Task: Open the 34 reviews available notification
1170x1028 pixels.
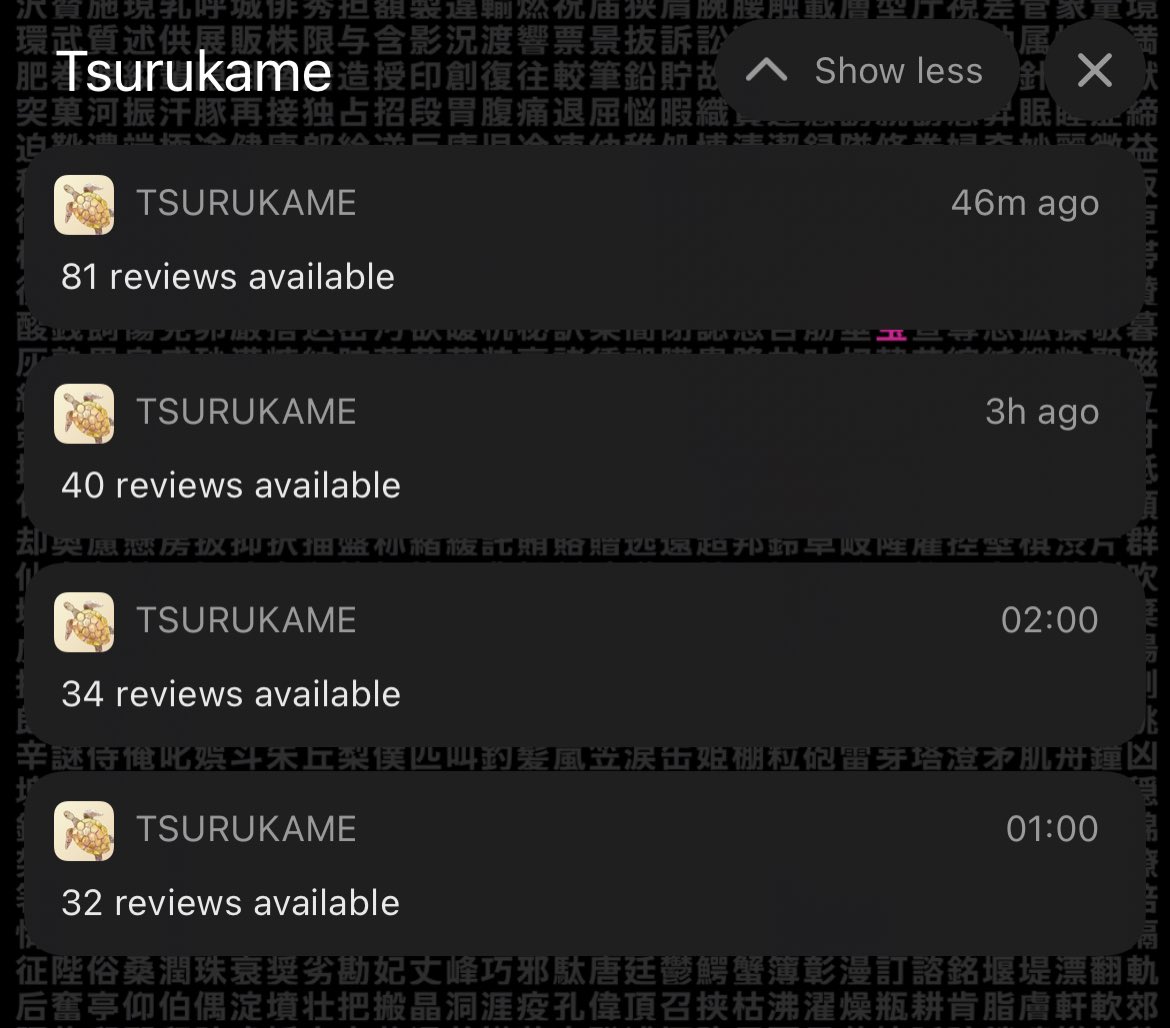Action: coord(584,655)
